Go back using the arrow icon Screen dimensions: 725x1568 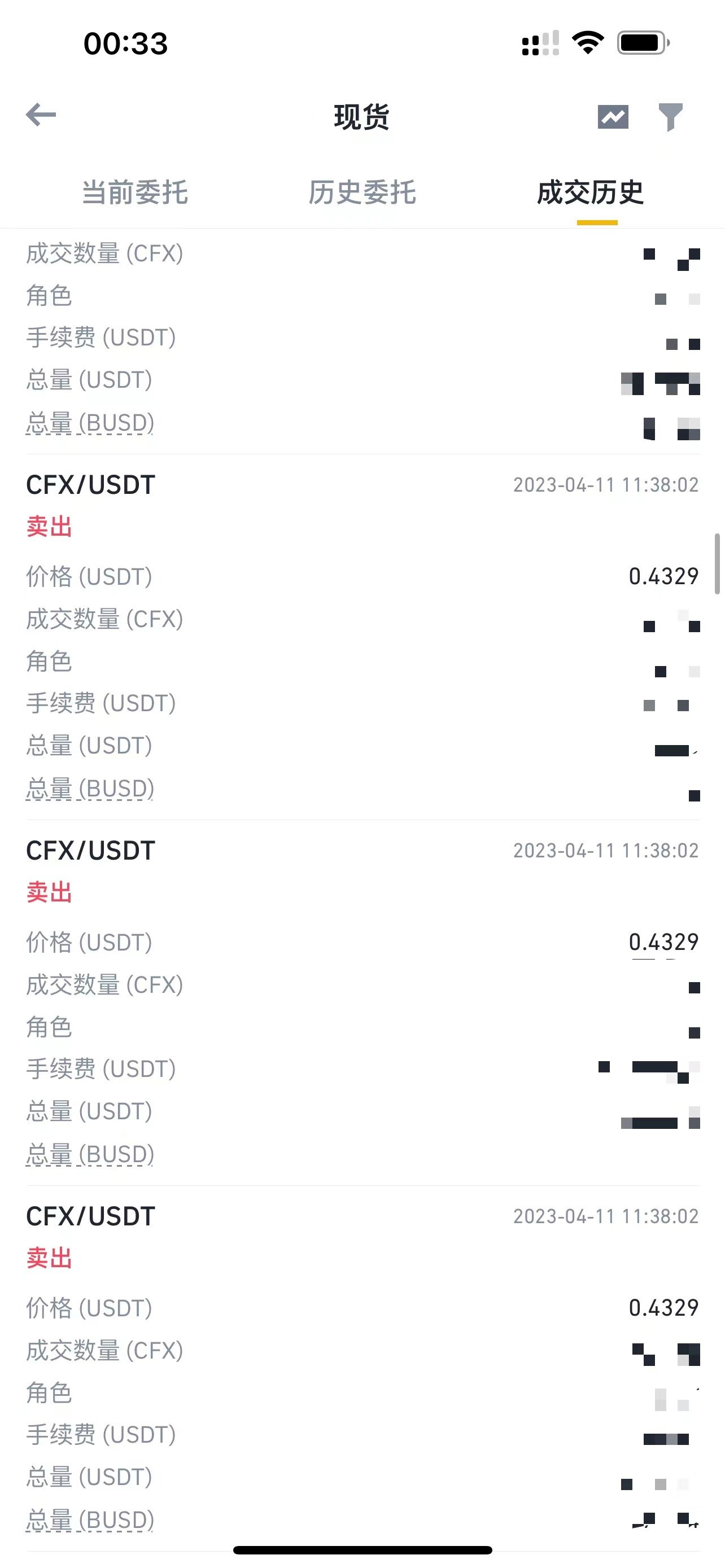(x=41, y=115)
